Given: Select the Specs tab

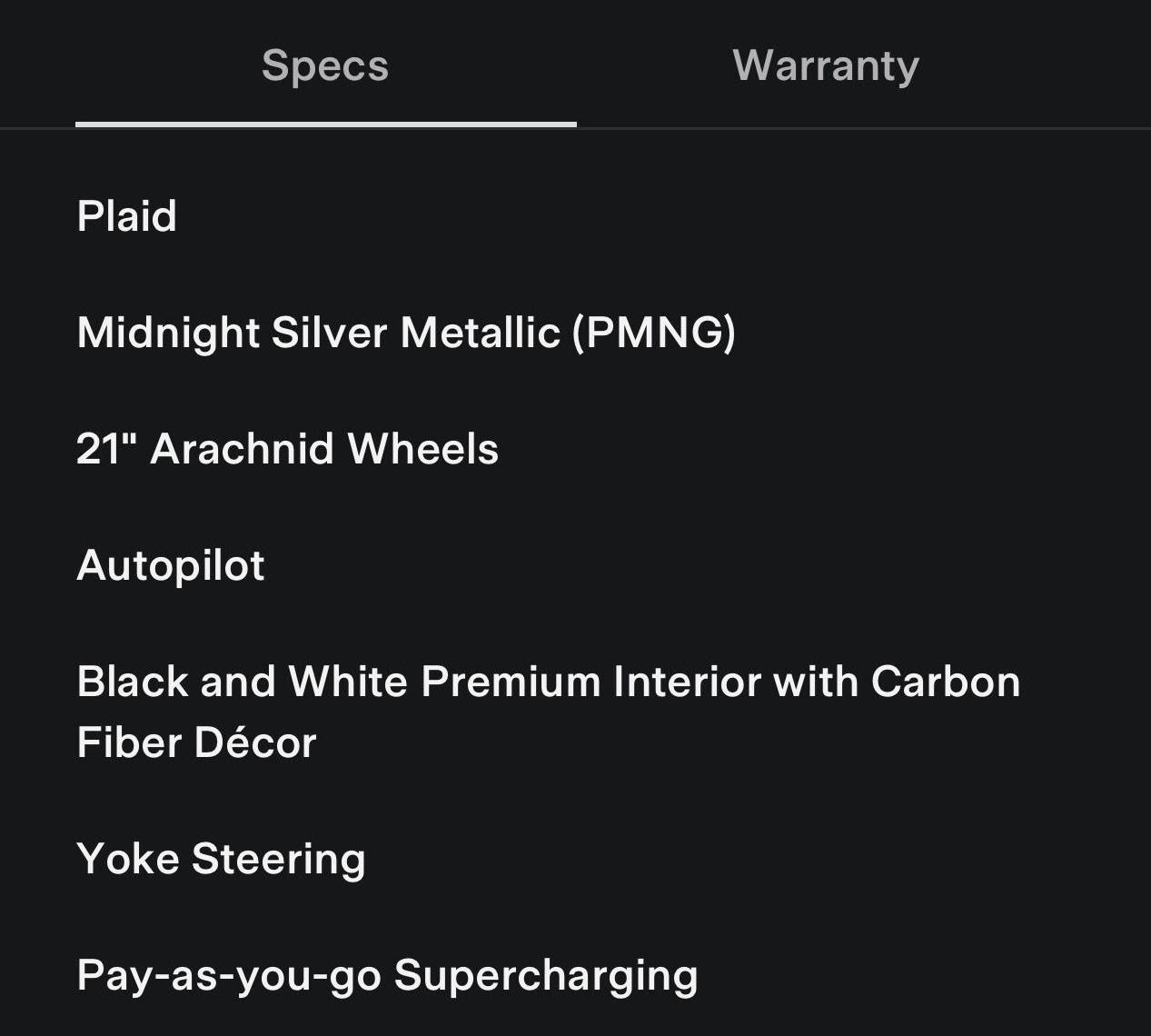Looking at the screenshot, I should (x=325, y=65).
